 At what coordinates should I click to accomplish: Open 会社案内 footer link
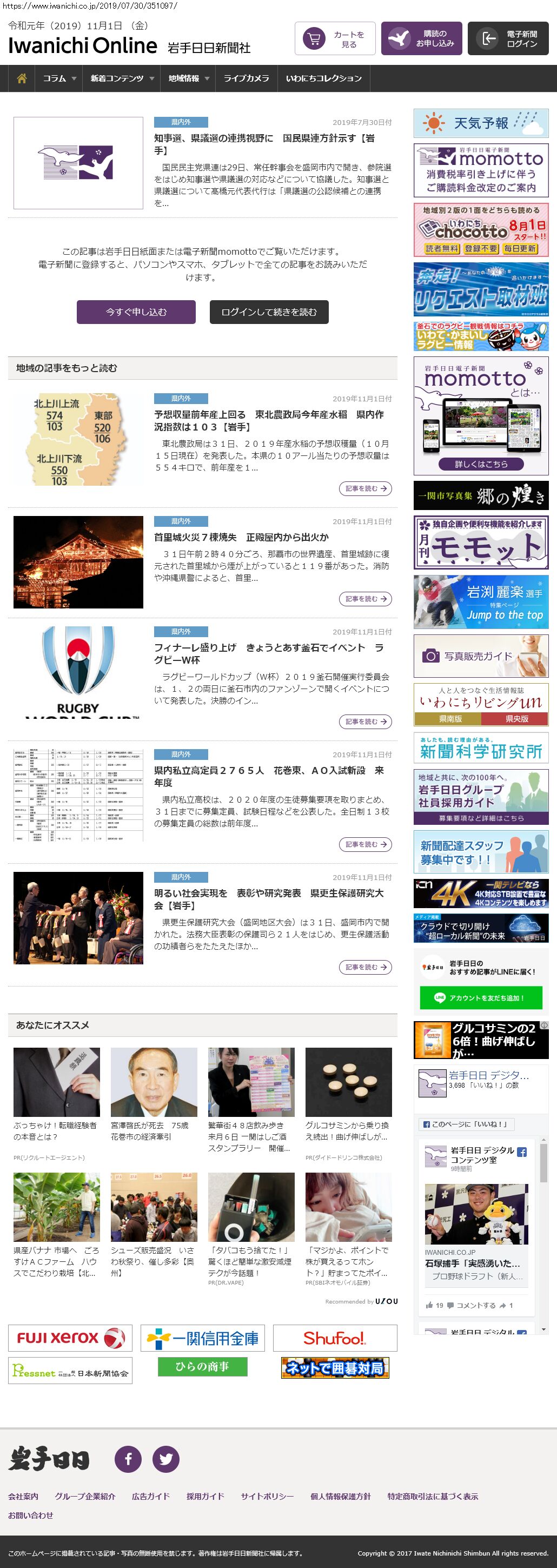[23, 1496]
